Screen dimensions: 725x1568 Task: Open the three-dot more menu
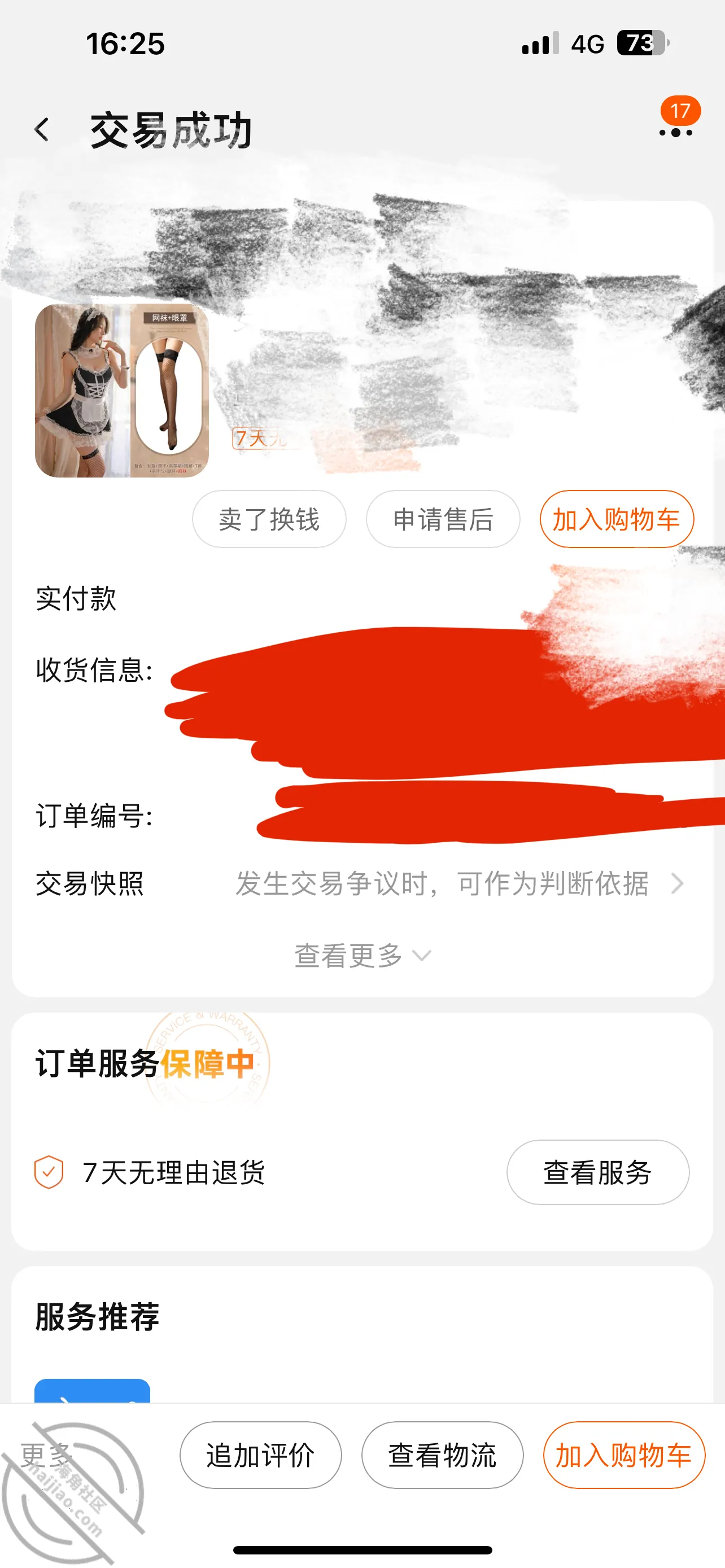coord(676,132)
